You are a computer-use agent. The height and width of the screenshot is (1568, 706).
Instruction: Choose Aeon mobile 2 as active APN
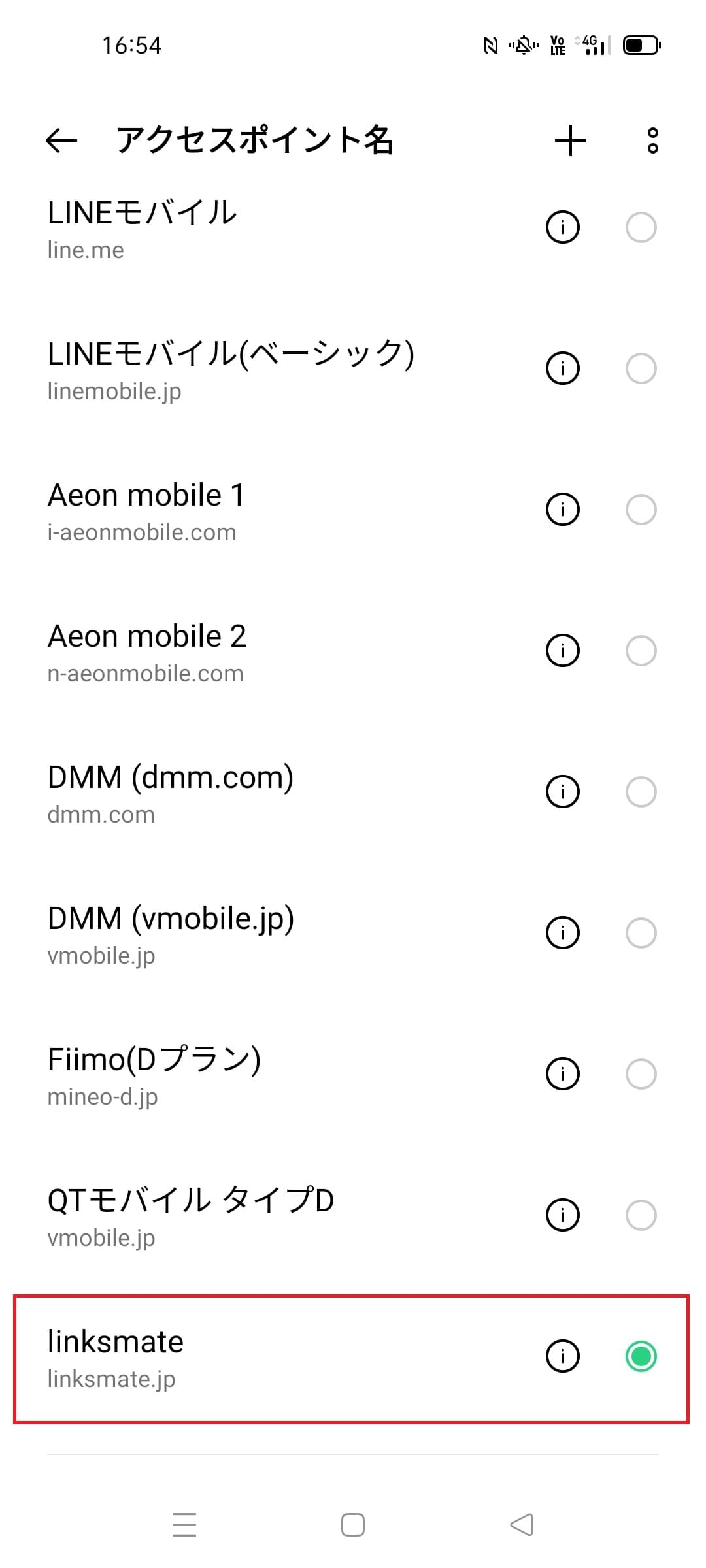pyautogui.click(x=641, y=650)
